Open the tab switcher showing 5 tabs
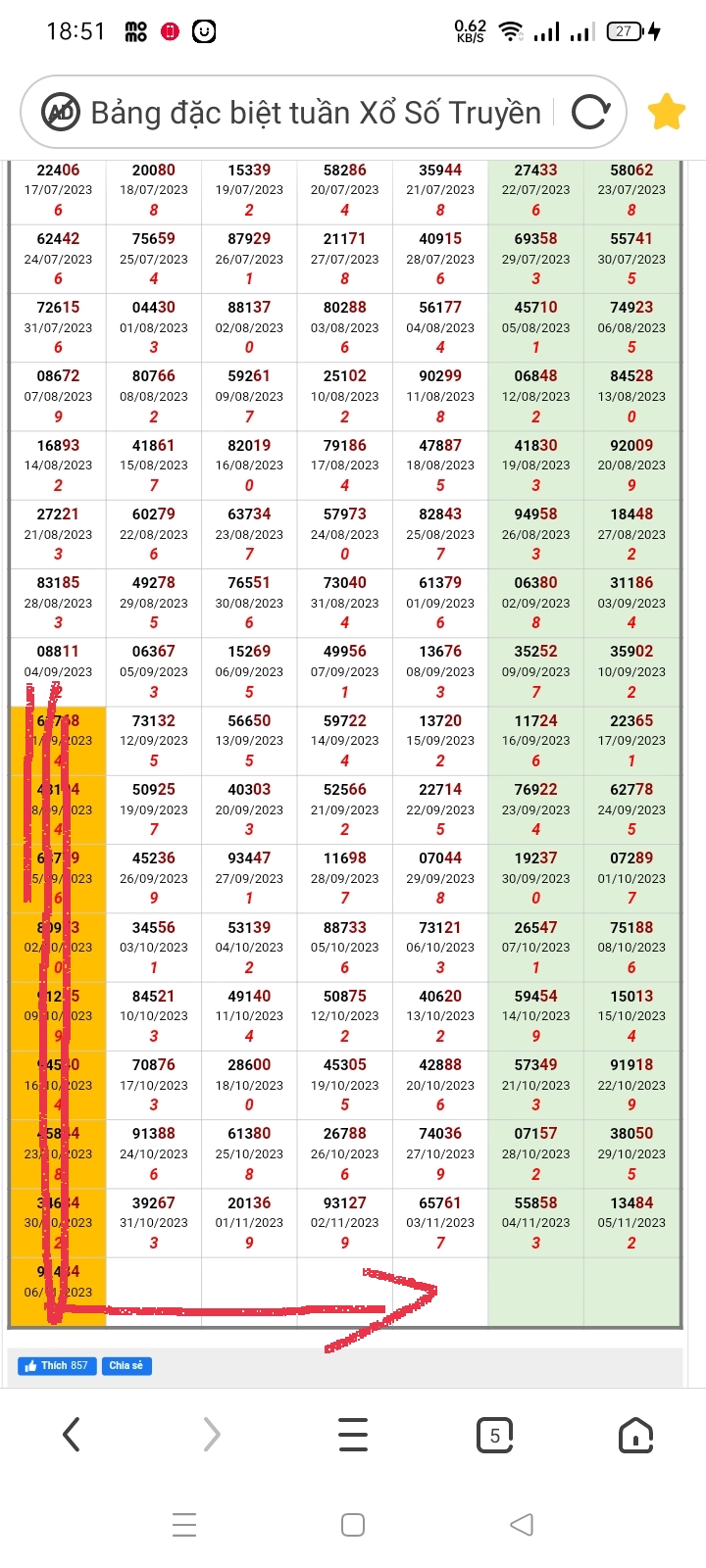The width and height of the screenshot is (706, 1568). (494, 1435)
